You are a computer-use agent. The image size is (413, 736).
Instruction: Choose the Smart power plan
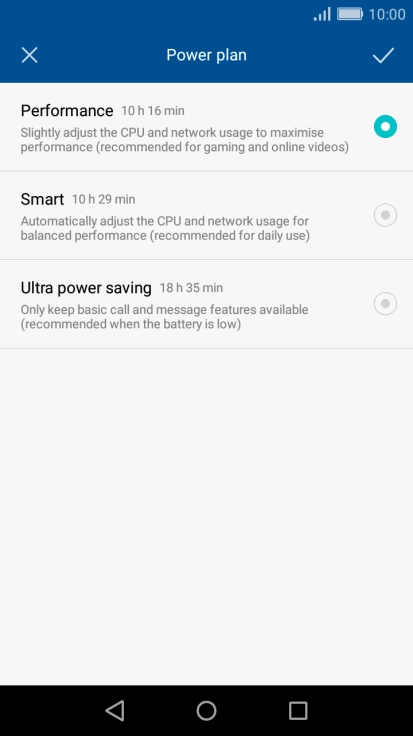[x=206, y=215]
